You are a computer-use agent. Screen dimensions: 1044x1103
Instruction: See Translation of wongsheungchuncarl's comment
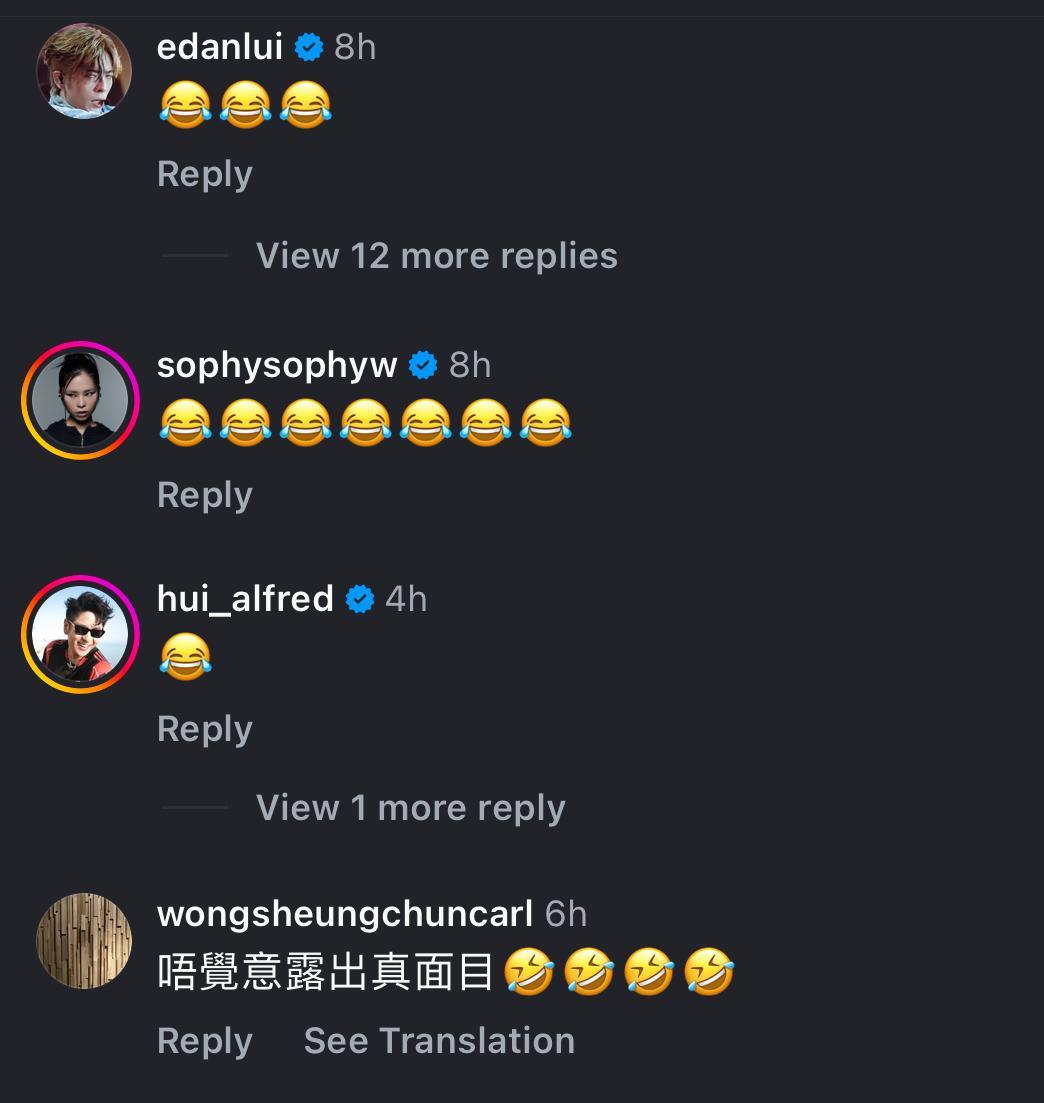point(439,1041)
